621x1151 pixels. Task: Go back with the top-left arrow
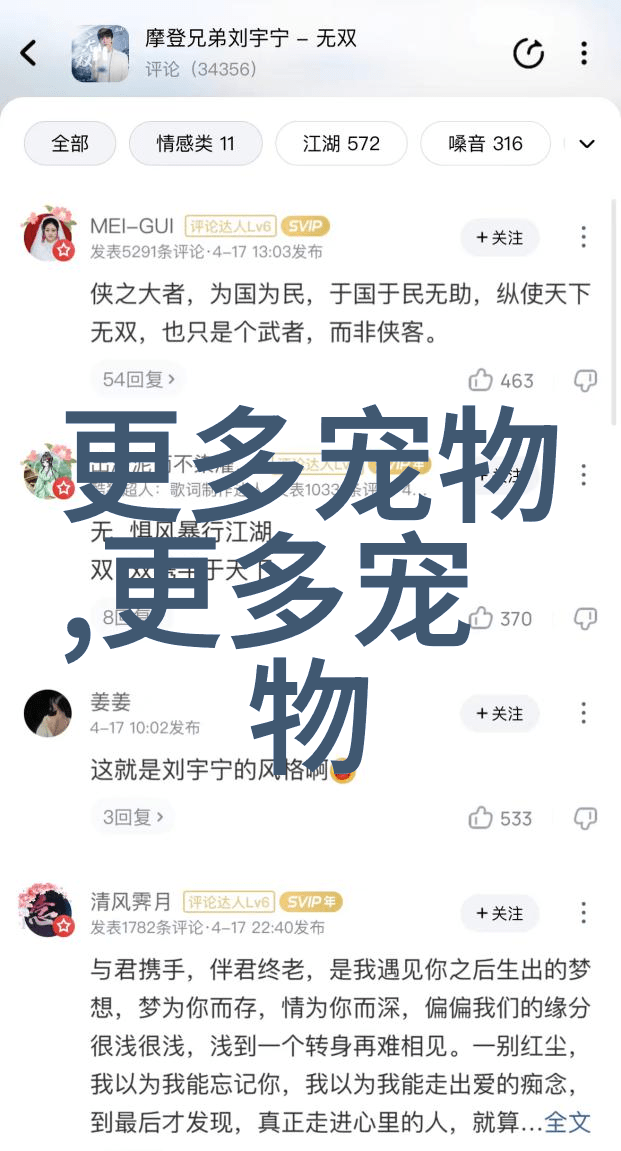(x=29, y=53)
